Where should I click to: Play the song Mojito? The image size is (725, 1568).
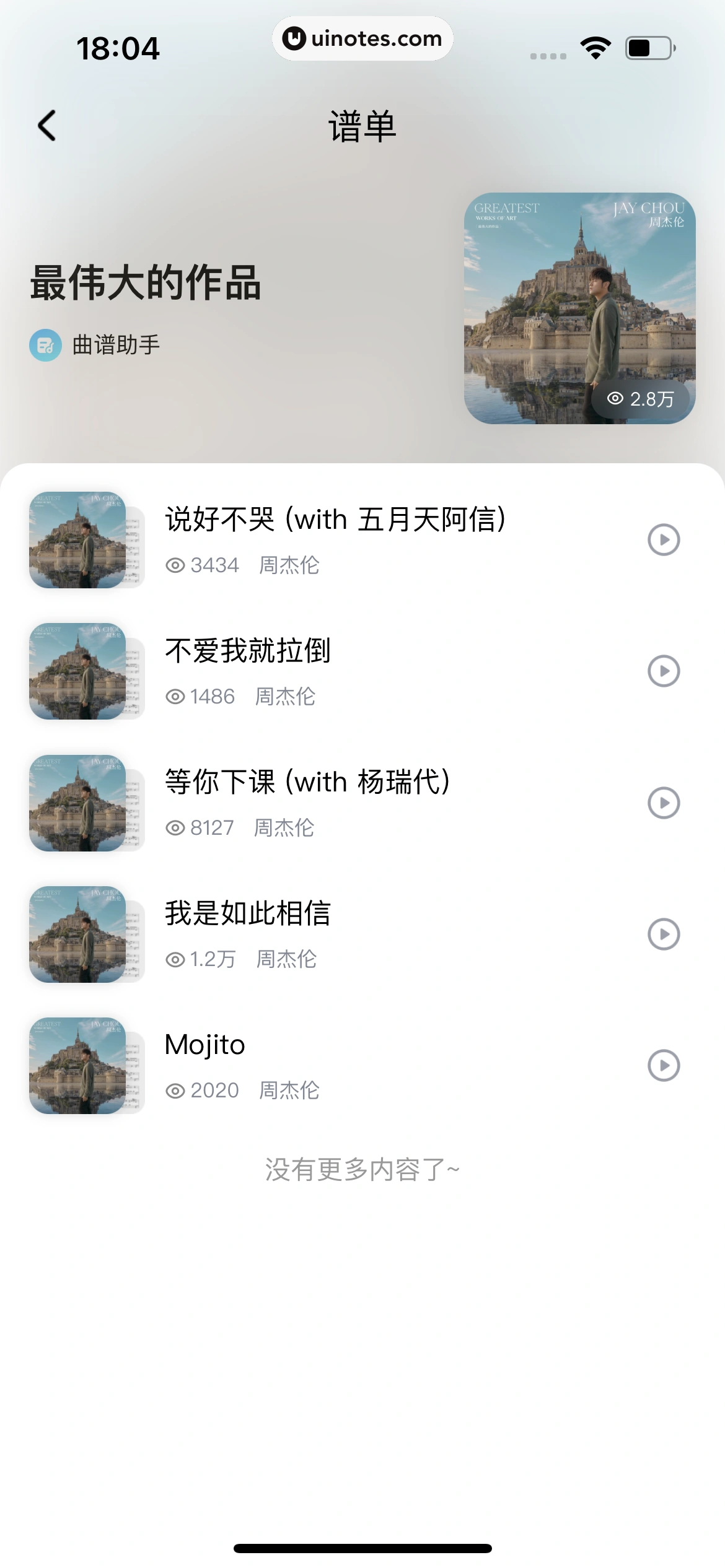click(664, 1065)
